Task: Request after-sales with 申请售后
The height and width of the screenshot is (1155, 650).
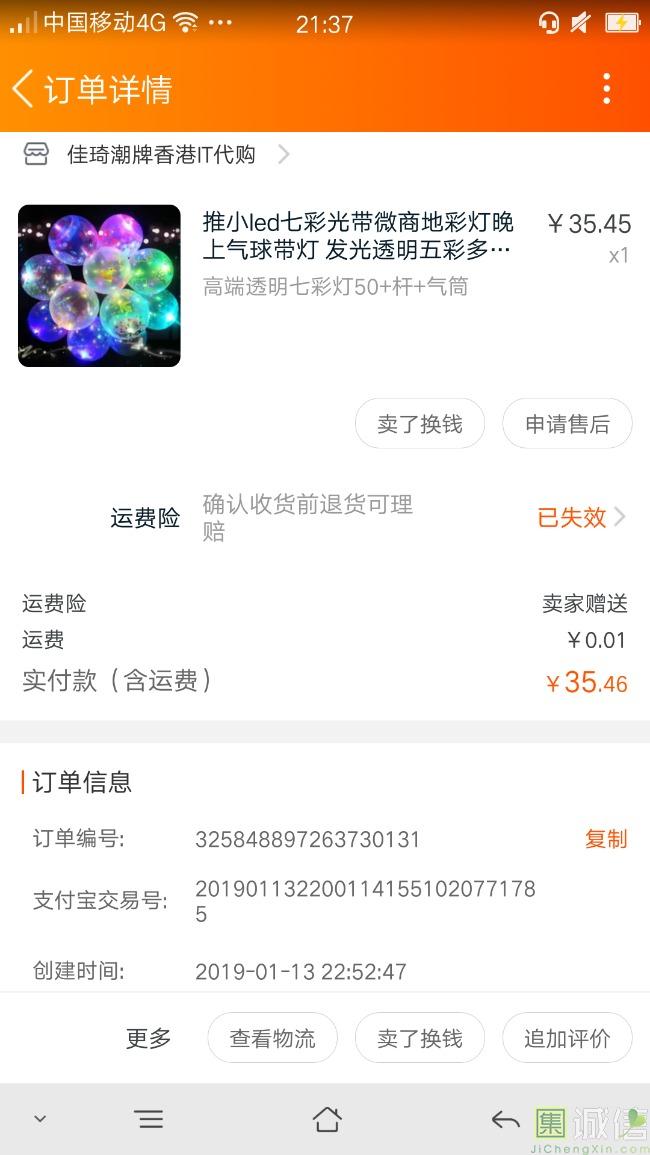Action: 567,424
